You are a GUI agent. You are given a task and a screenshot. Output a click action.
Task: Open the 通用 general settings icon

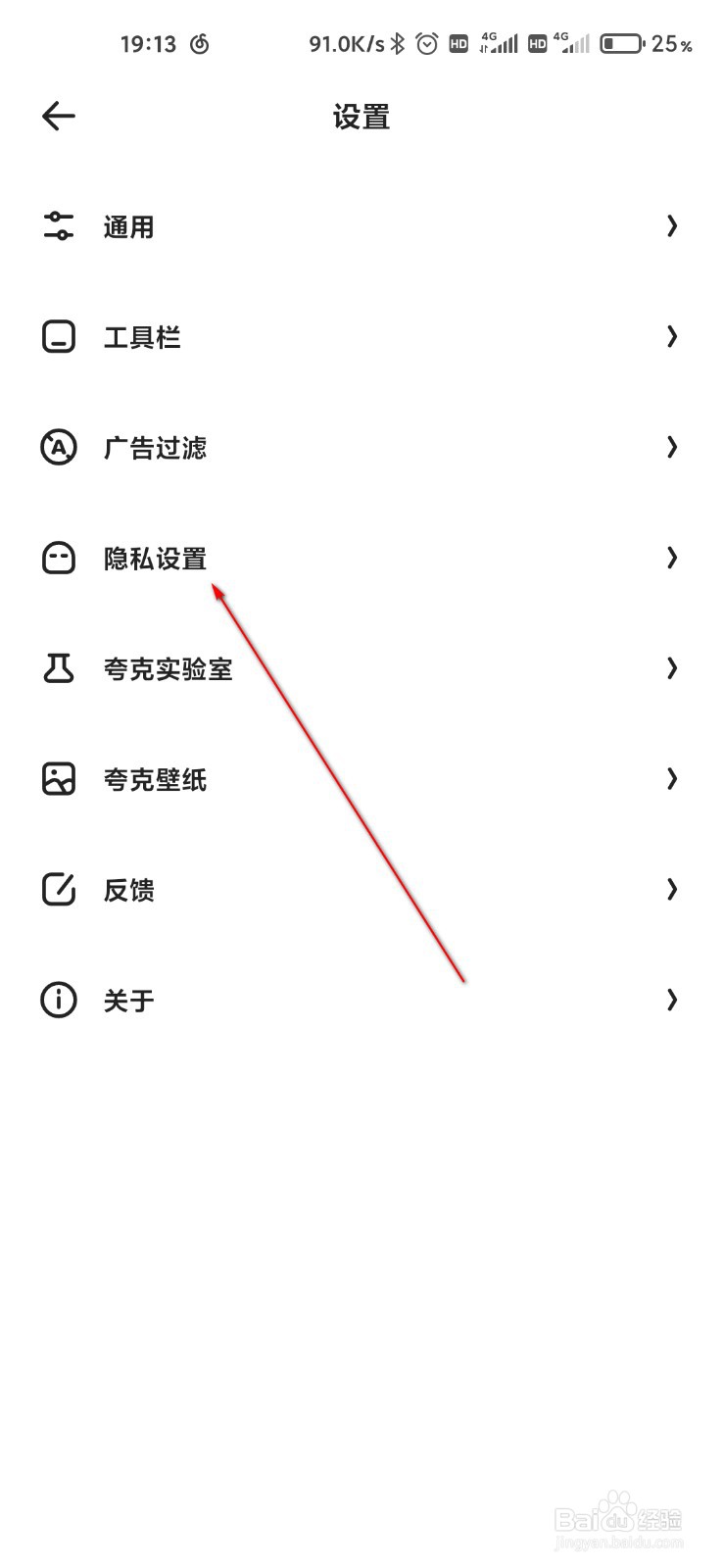[x=58, y=226]
